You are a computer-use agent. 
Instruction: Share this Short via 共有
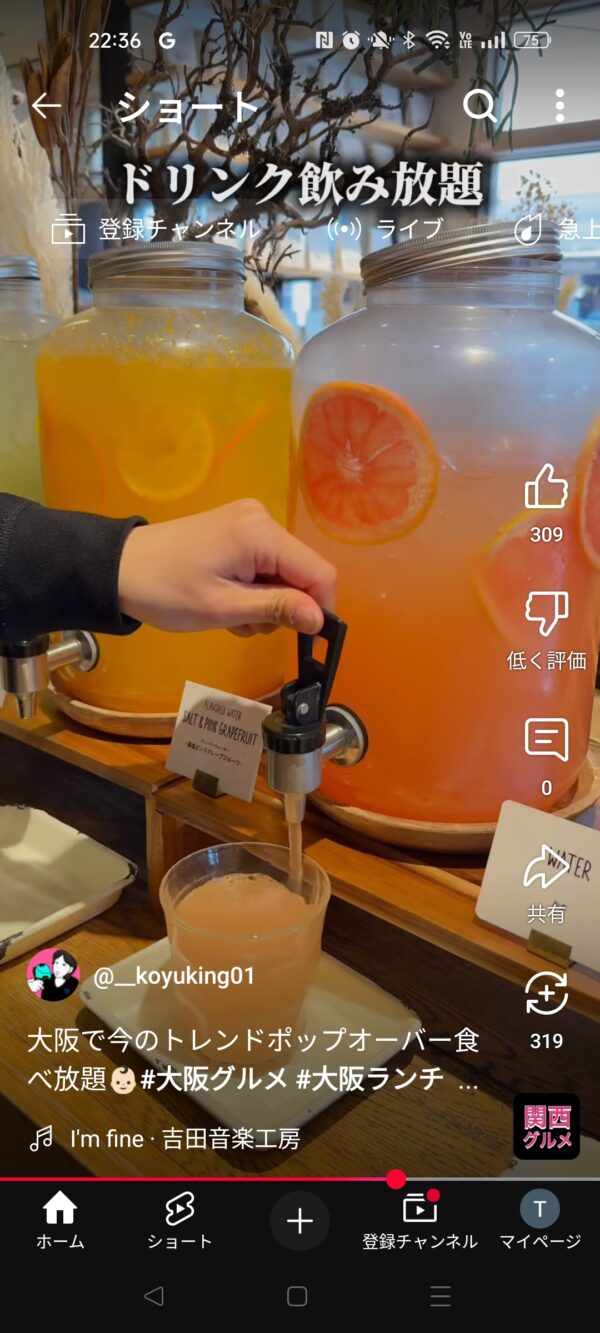click(546, 867)
